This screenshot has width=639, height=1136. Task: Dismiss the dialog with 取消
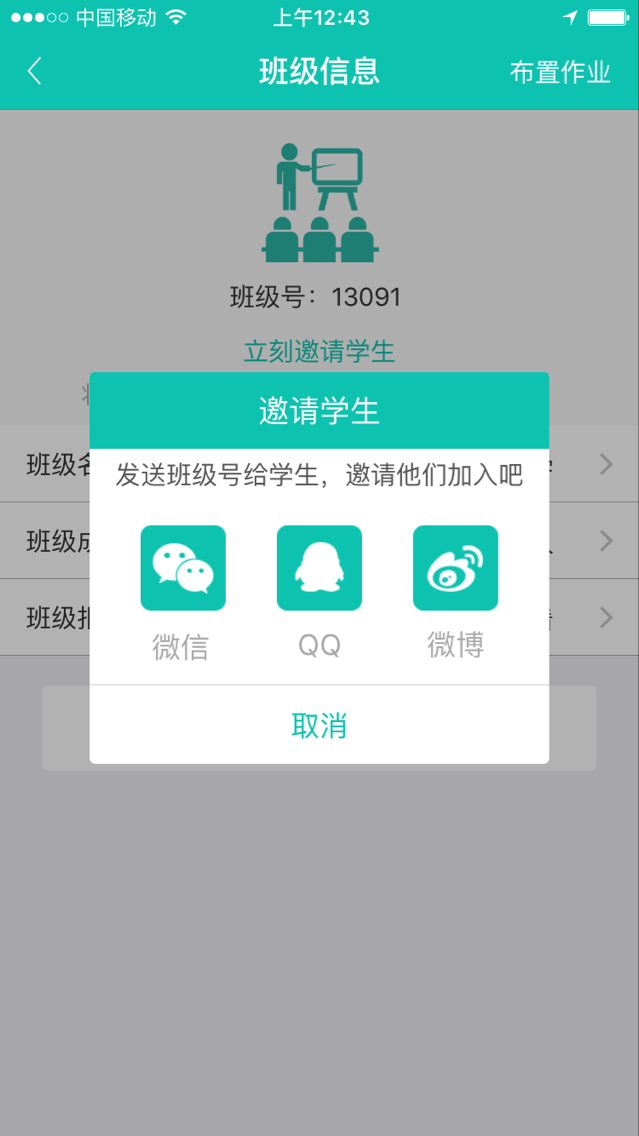[319, 725]
